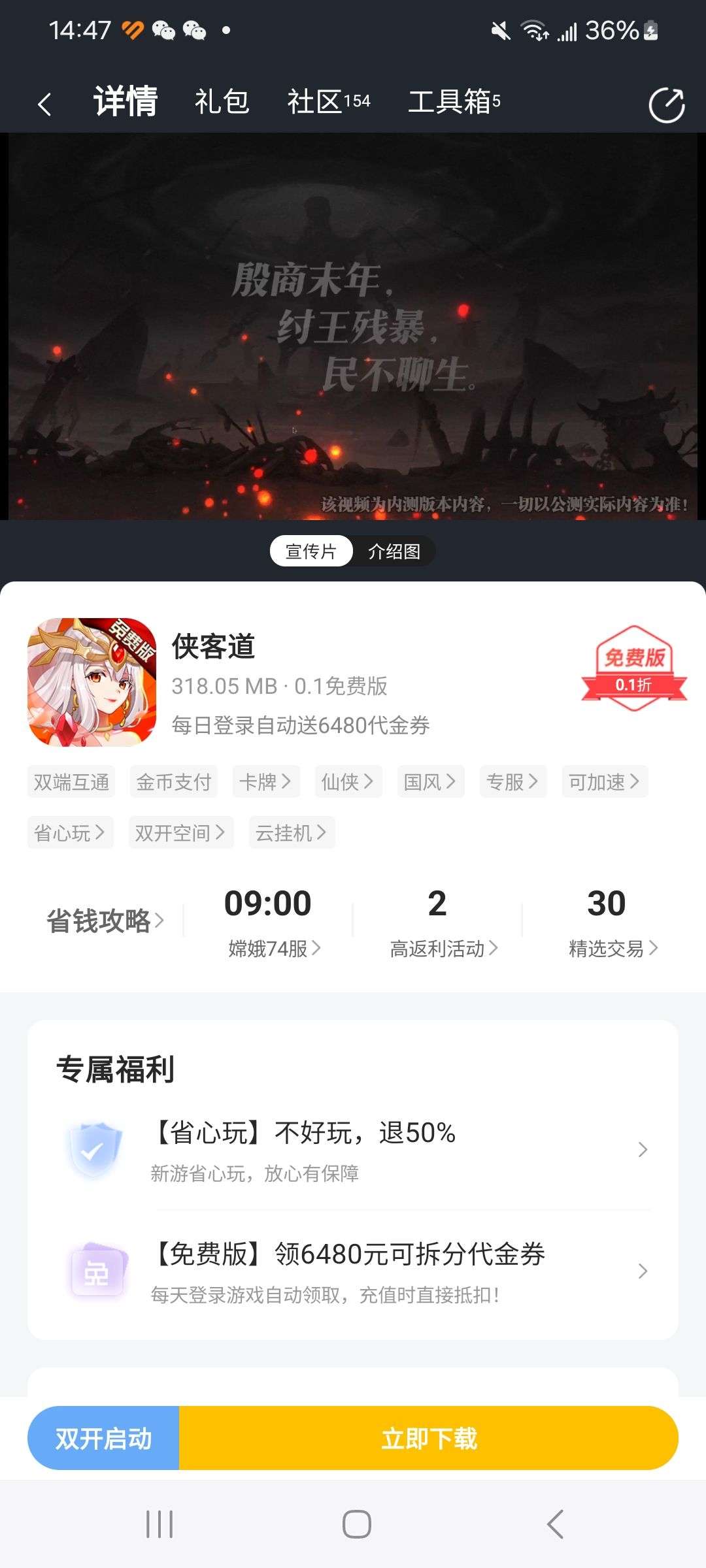Select the 介绍图 segment

coord(394,551)
